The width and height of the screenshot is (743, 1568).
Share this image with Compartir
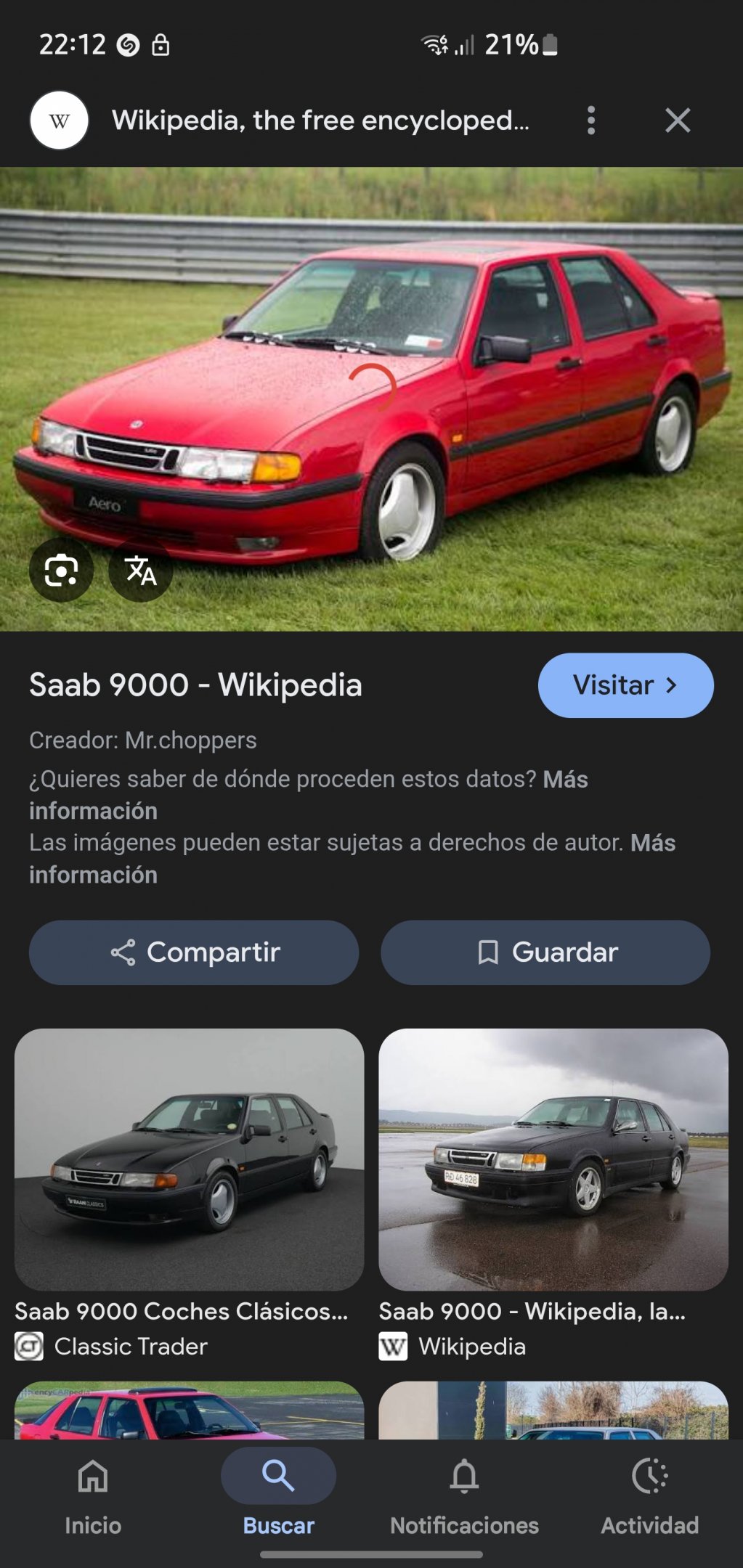(x=194, y=952)
